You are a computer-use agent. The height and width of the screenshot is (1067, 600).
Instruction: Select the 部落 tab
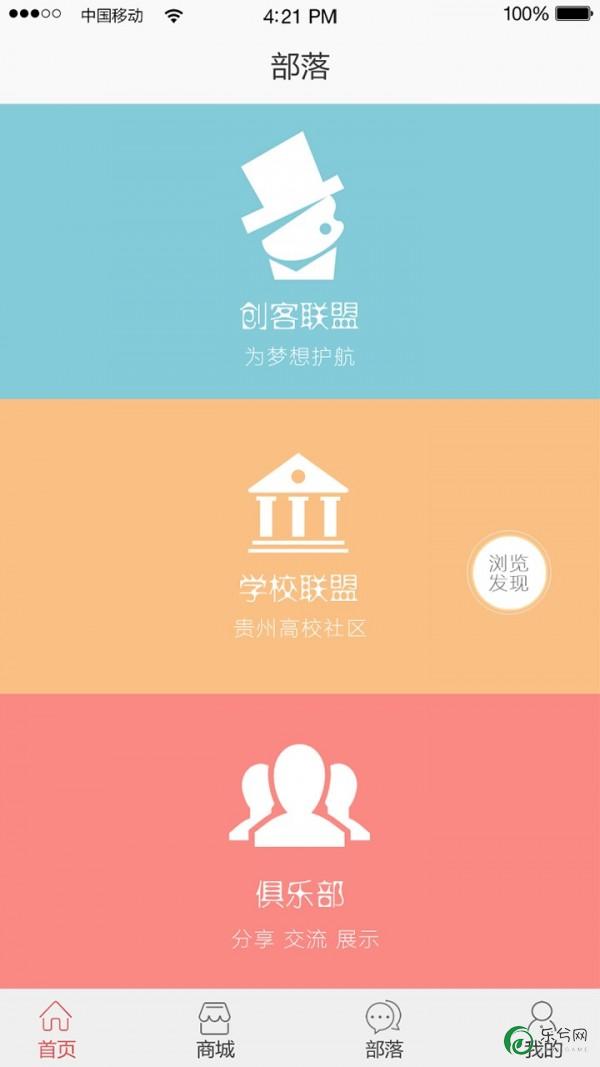[x=383, y=1029]
